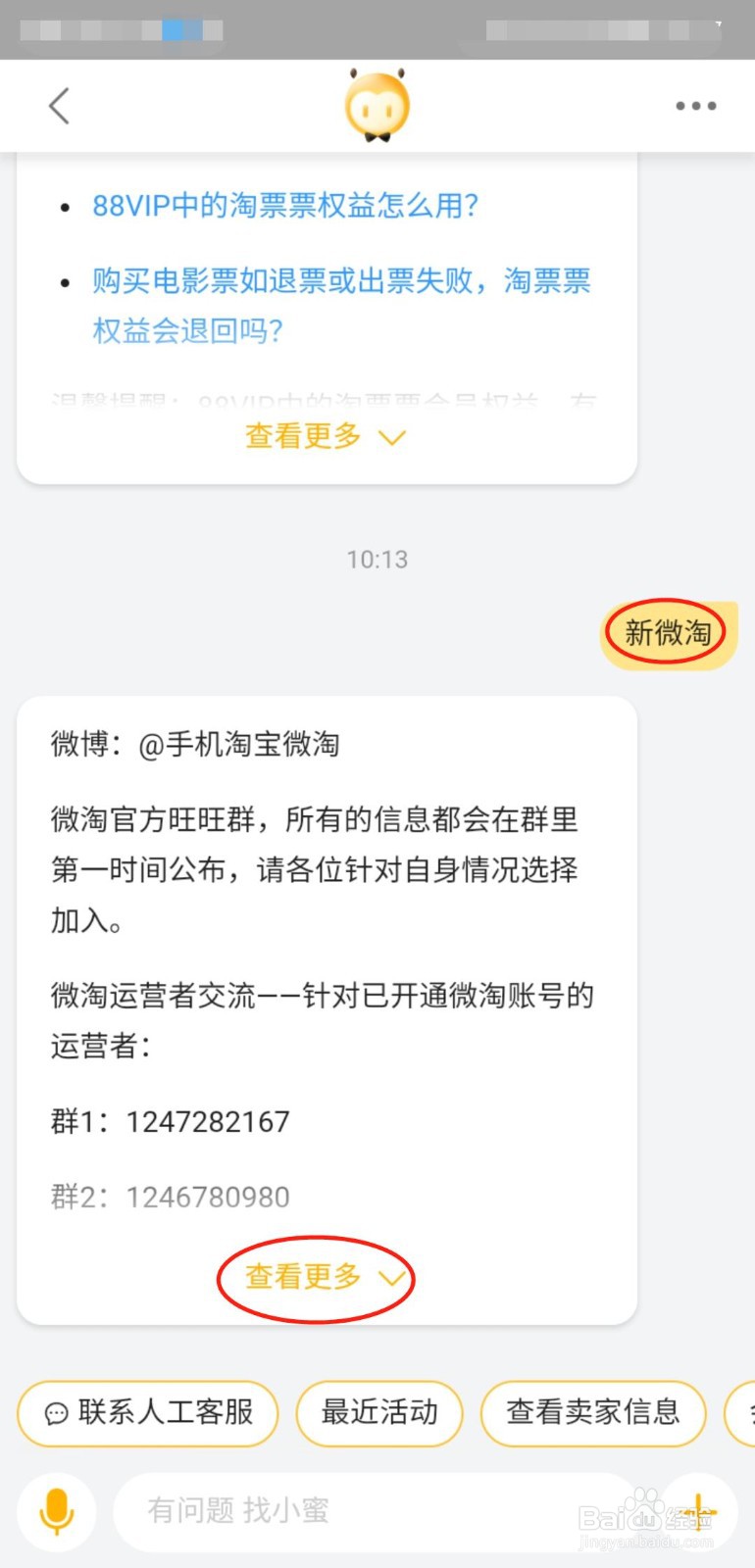Viewport: 755px width, 1568px height.
Task: Tap the microphone voice input icon
Action: tap(56, 1512)
